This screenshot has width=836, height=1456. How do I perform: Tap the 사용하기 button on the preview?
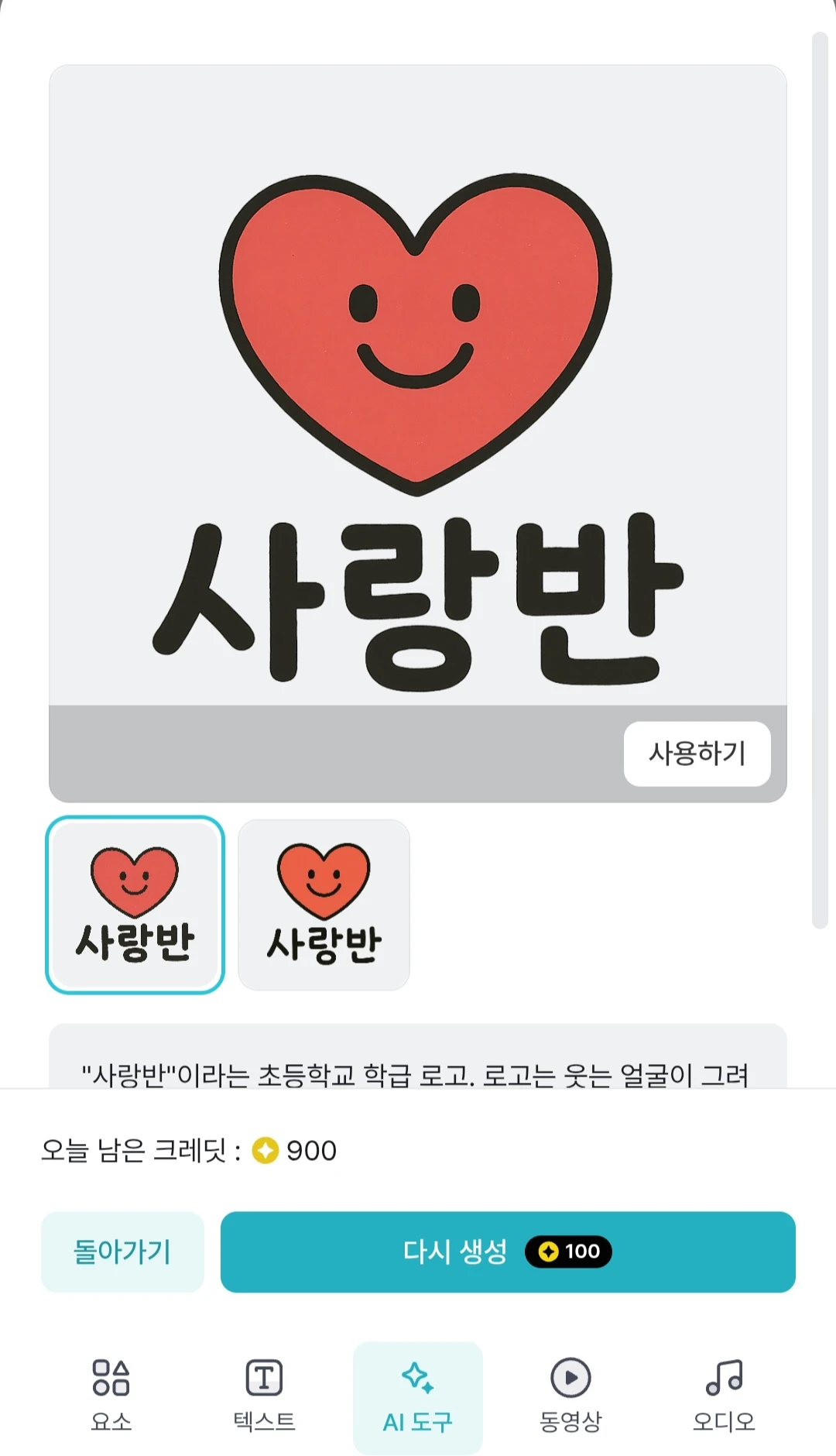point(697,754)
